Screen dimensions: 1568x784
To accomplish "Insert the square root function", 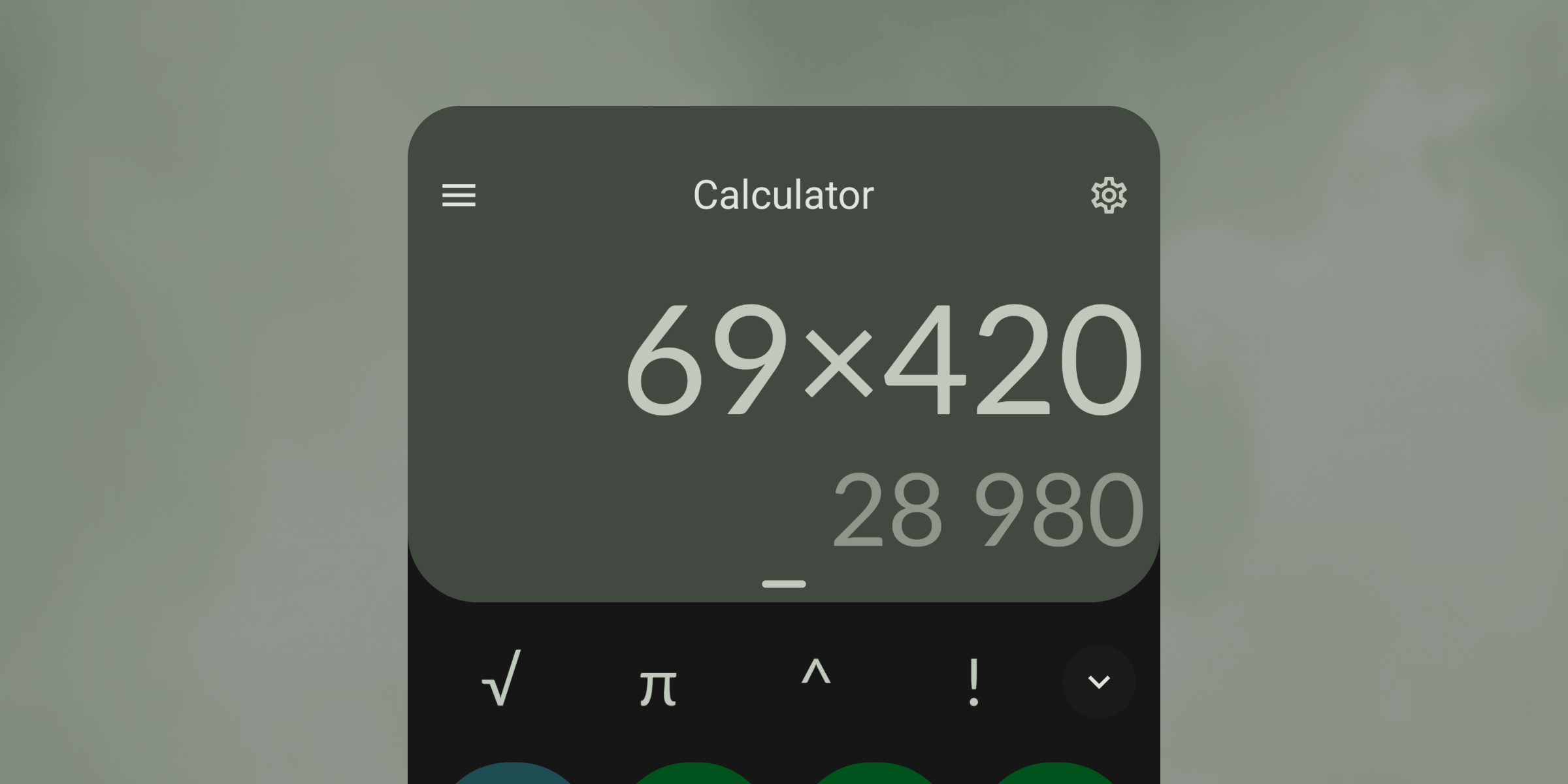I will (x=502, y=681).
